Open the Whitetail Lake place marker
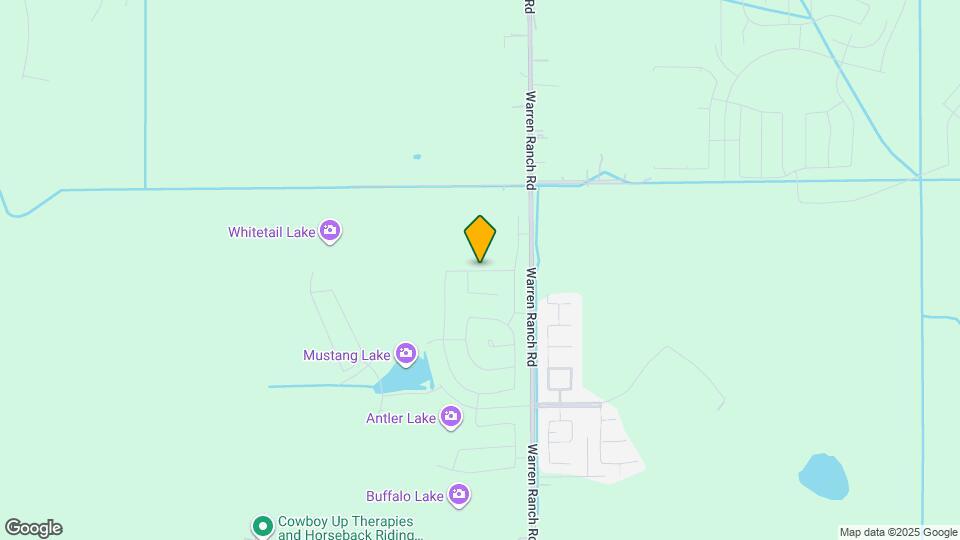 [331, 232]
